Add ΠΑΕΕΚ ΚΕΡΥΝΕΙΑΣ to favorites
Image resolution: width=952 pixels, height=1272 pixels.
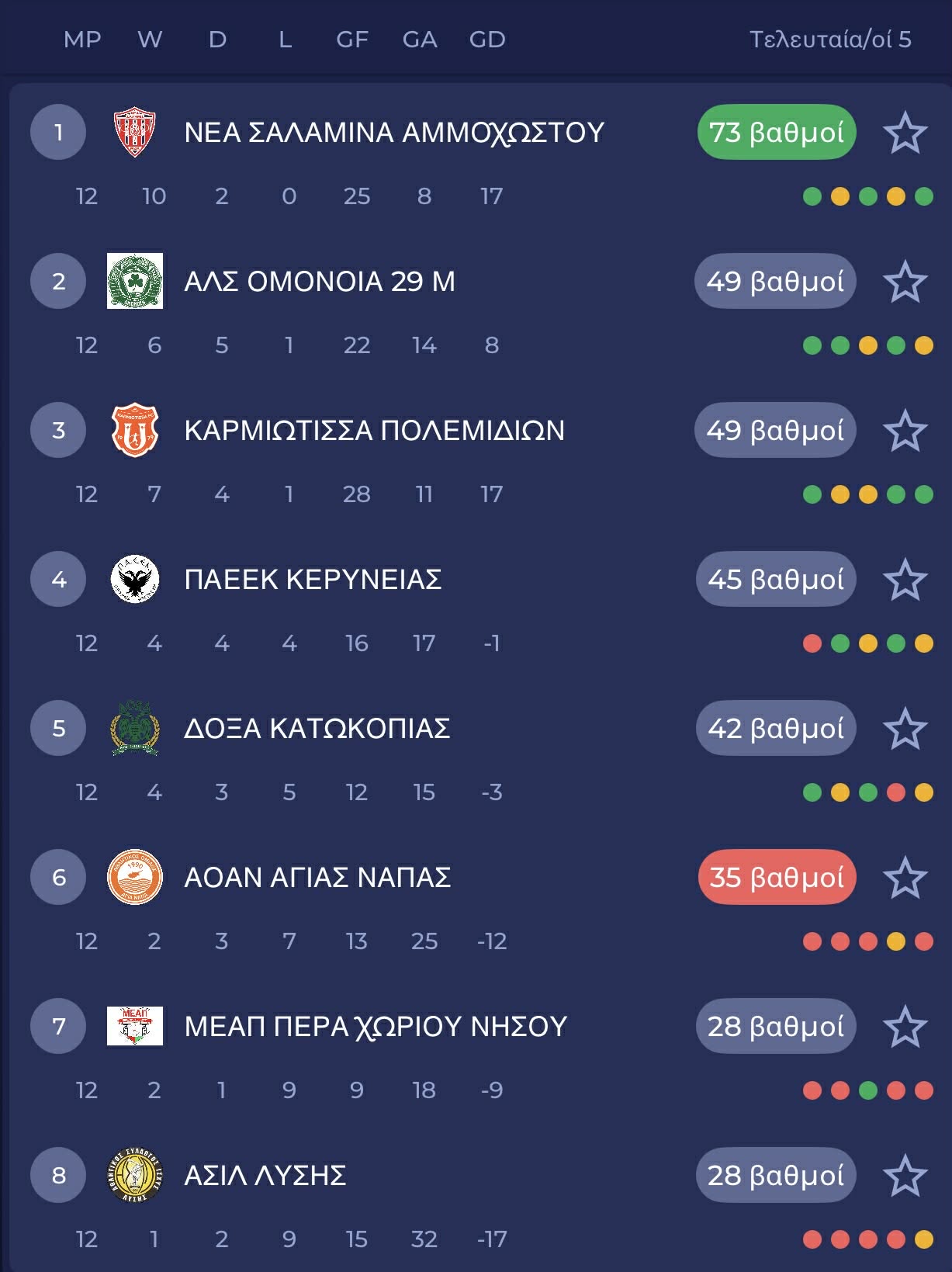coord(905,580)
